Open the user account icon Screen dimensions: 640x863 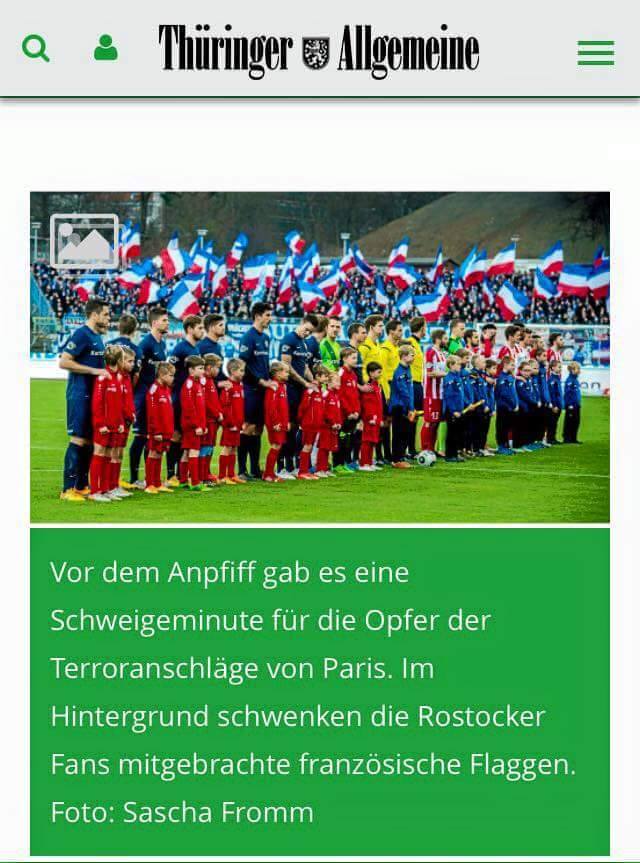point(105,48)
